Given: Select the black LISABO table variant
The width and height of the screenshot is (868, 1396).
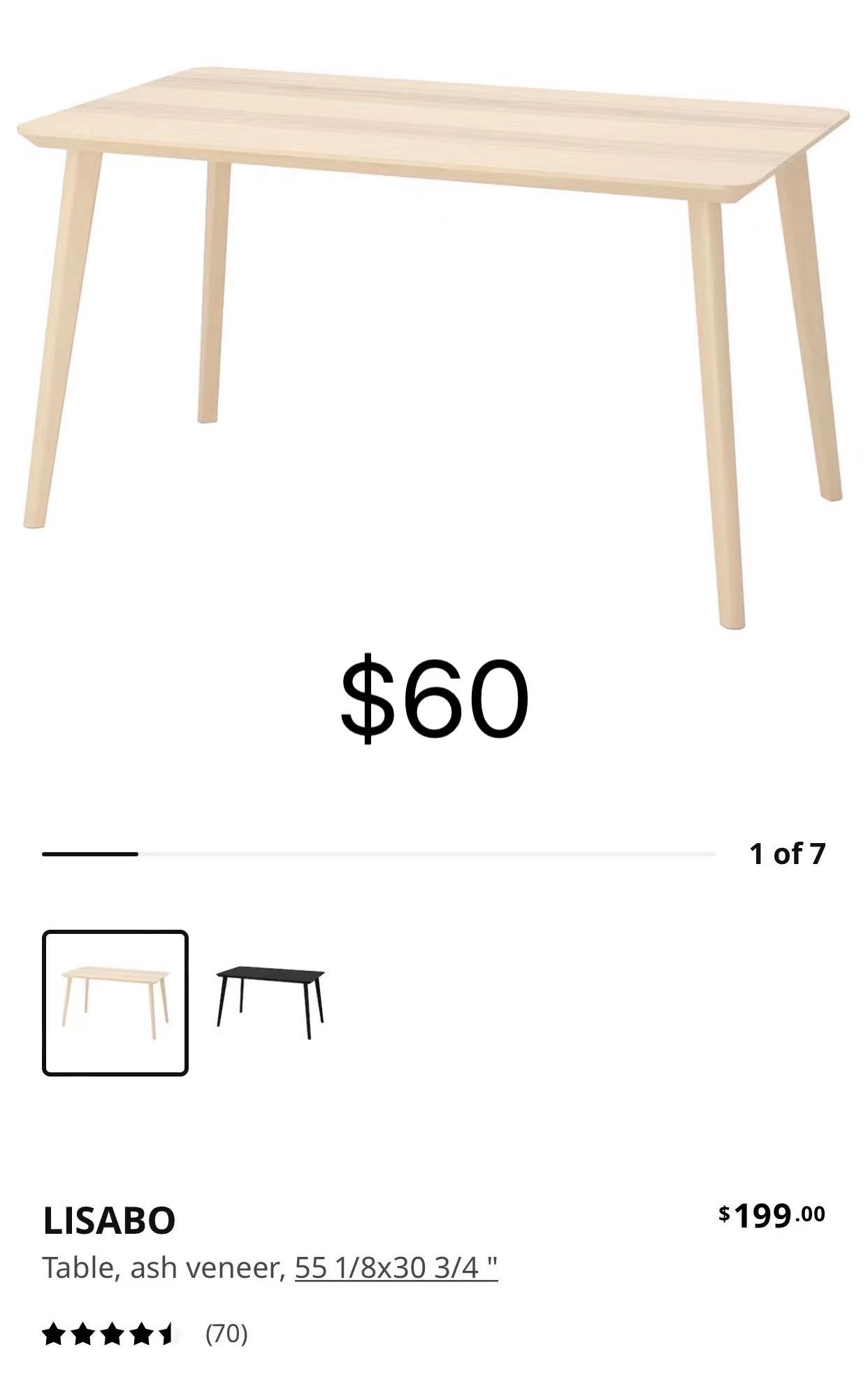Looking at the screenshot, I should tap(270, 1002).
